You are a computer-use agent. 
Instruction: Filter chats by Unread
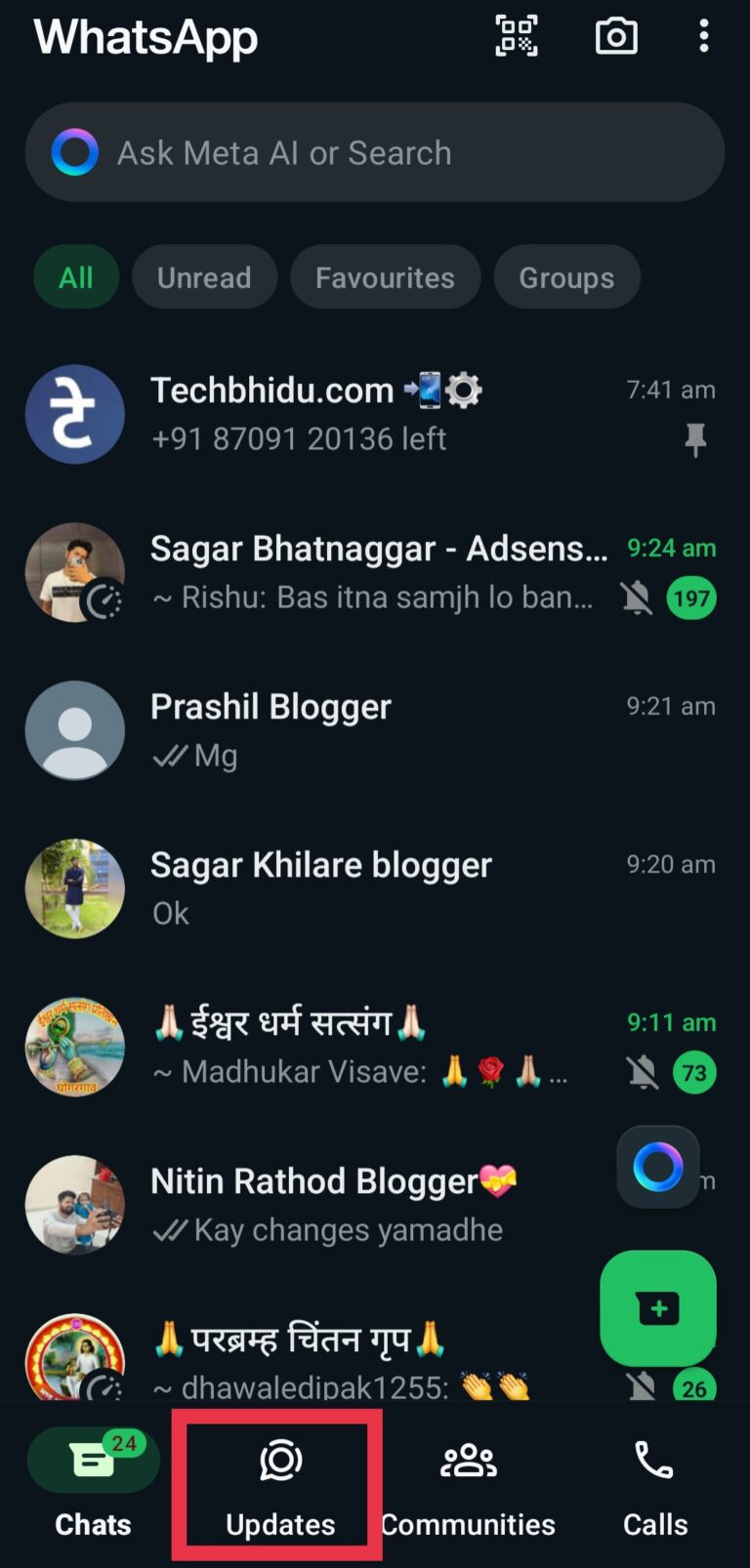pos(204,277)
